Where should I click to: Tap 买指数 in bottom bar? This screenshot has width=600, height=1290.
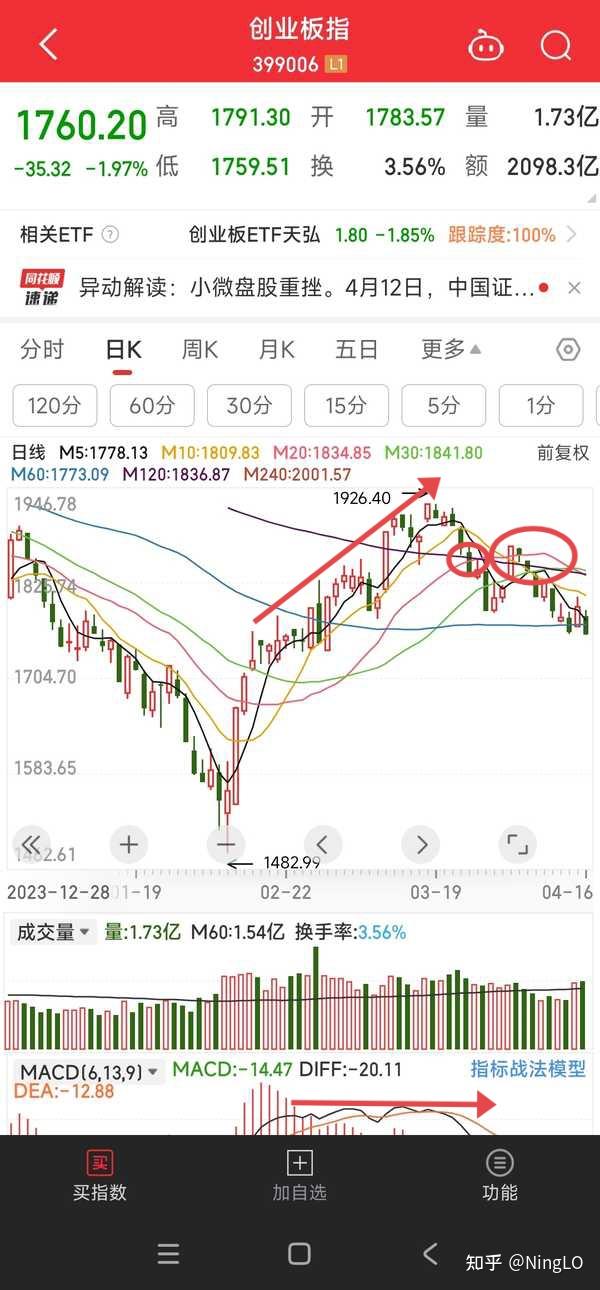point(99,1176)
